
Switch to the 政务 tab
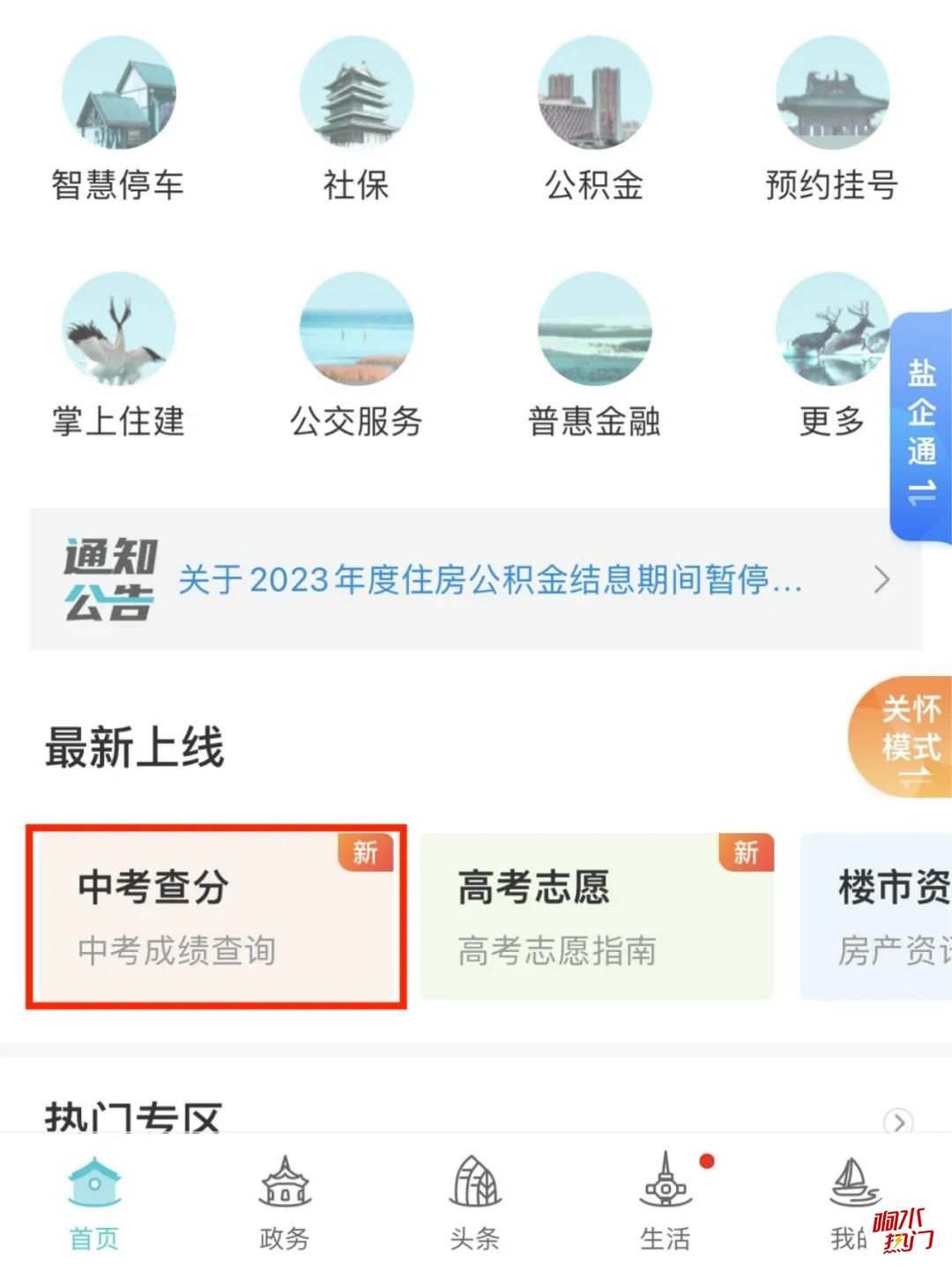coord(284,1204)
